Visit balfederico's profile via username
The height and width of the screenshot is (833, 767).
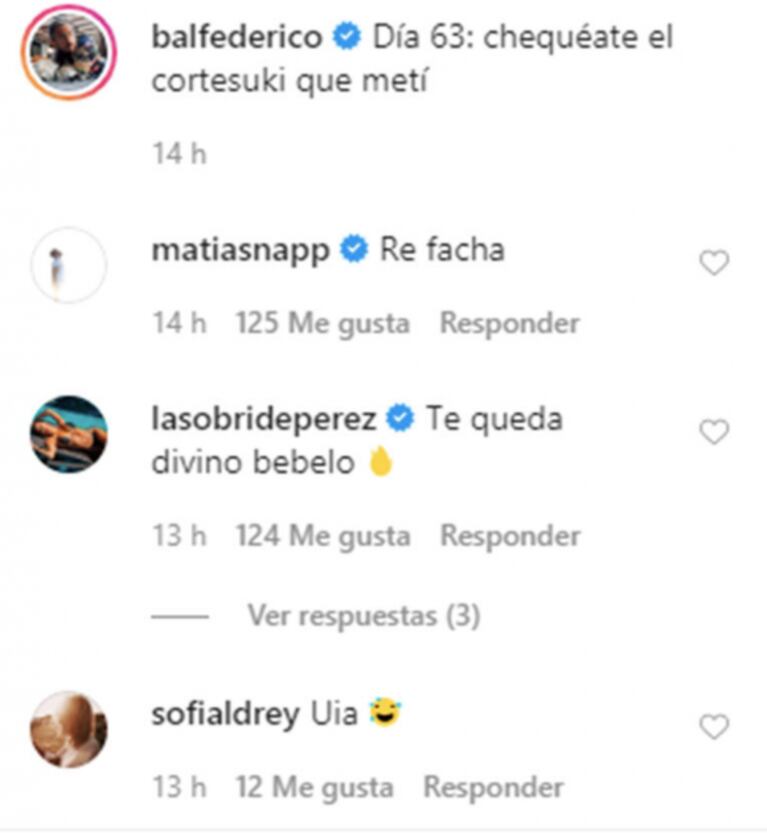(x=237, y=38)
